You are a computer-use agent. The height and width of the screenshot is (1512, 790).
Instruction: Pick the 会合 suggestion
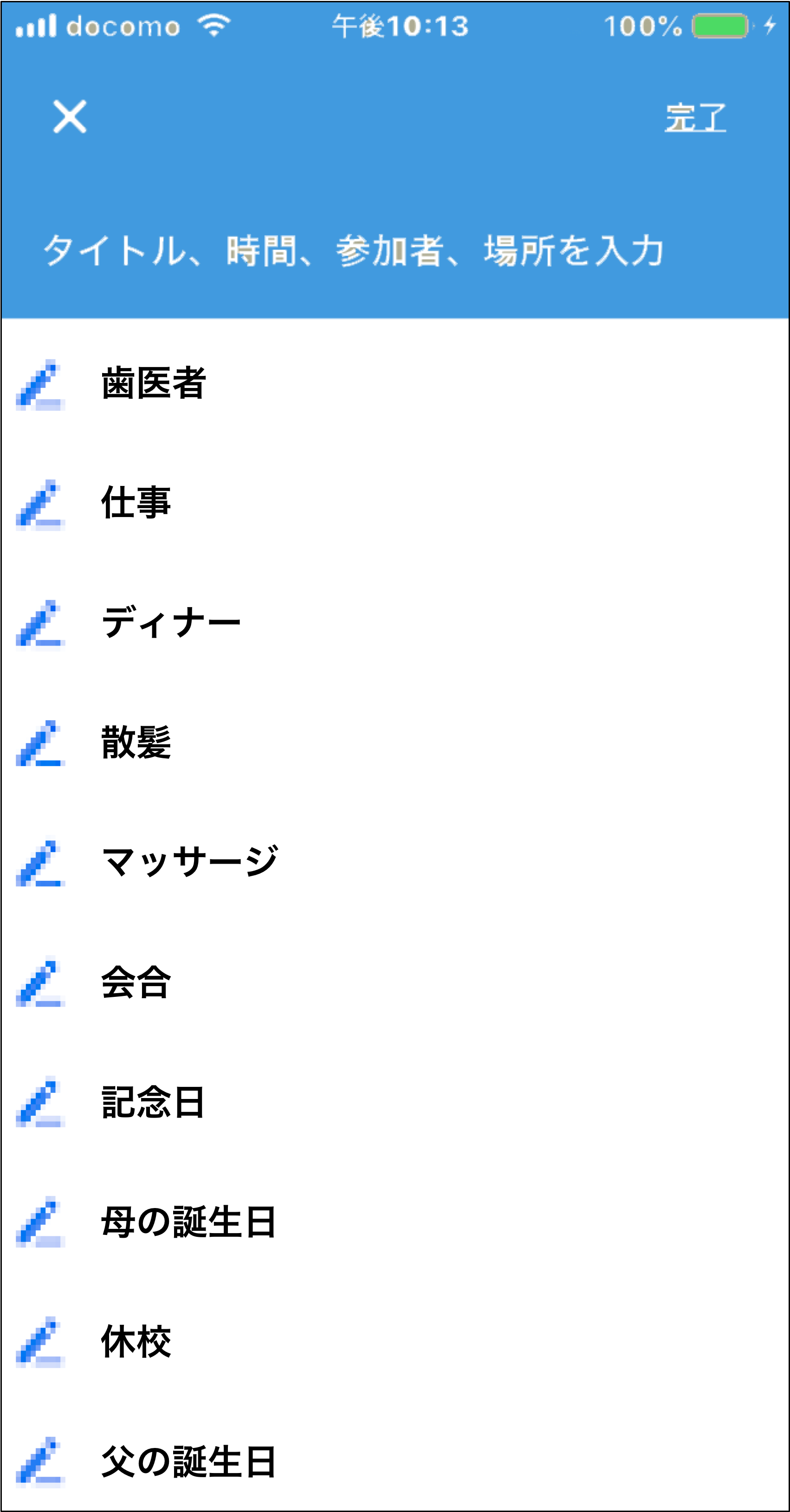coord(136,982)
